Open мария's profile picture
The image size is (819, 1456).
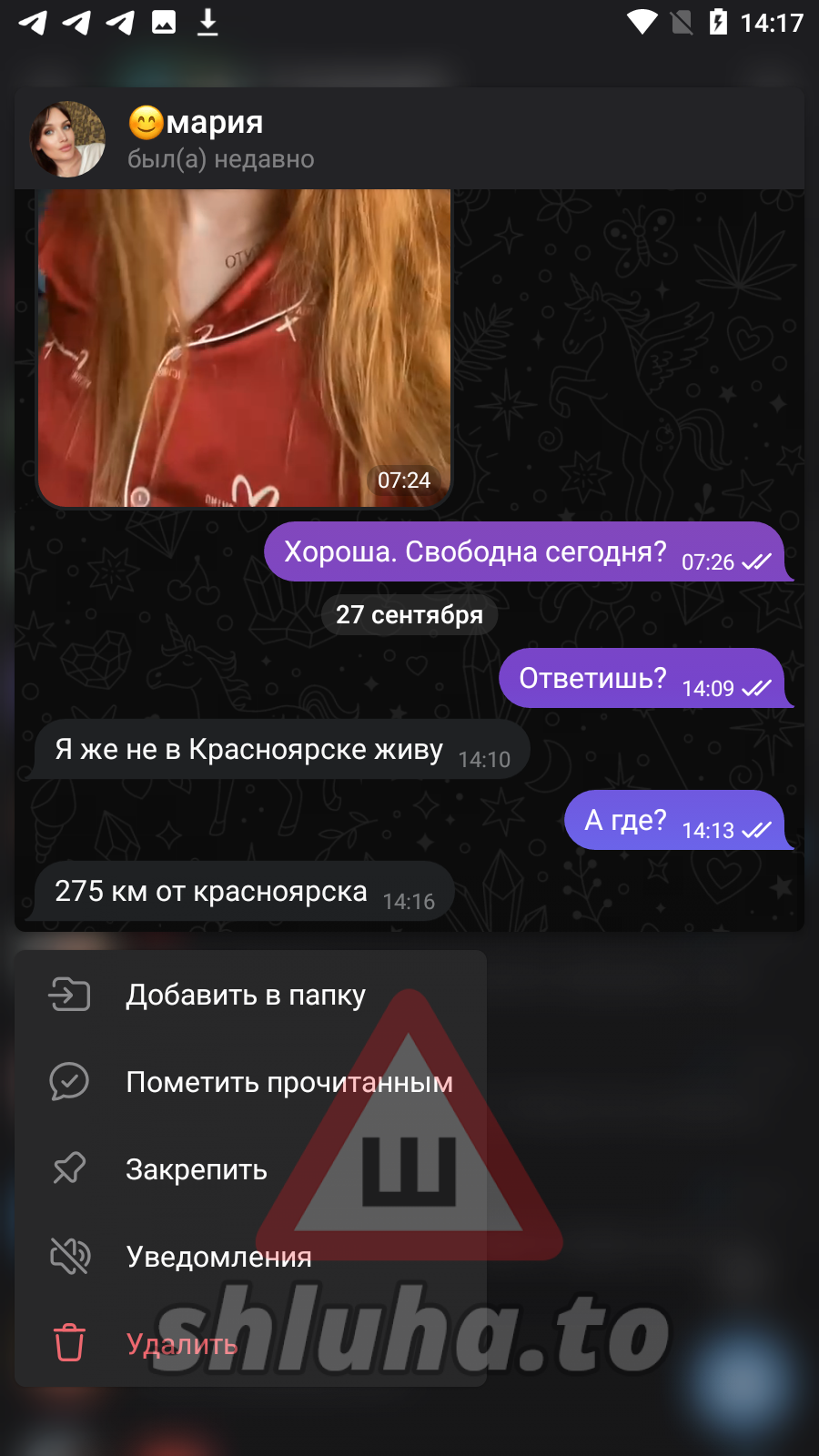click(68, 139)
